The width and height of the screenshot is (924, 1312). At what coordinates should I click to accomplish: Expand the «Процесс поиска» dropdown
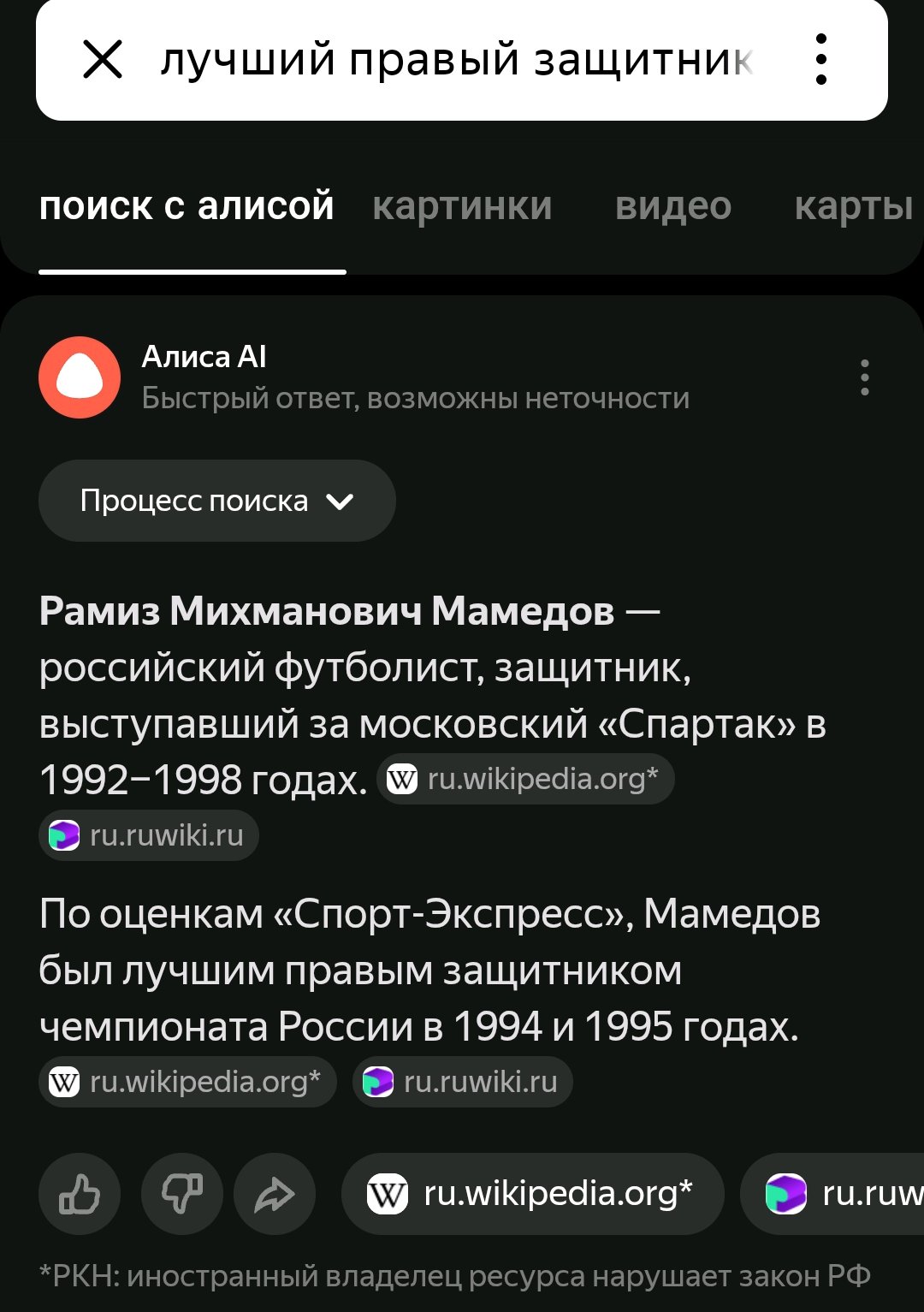tap(217, 501)
